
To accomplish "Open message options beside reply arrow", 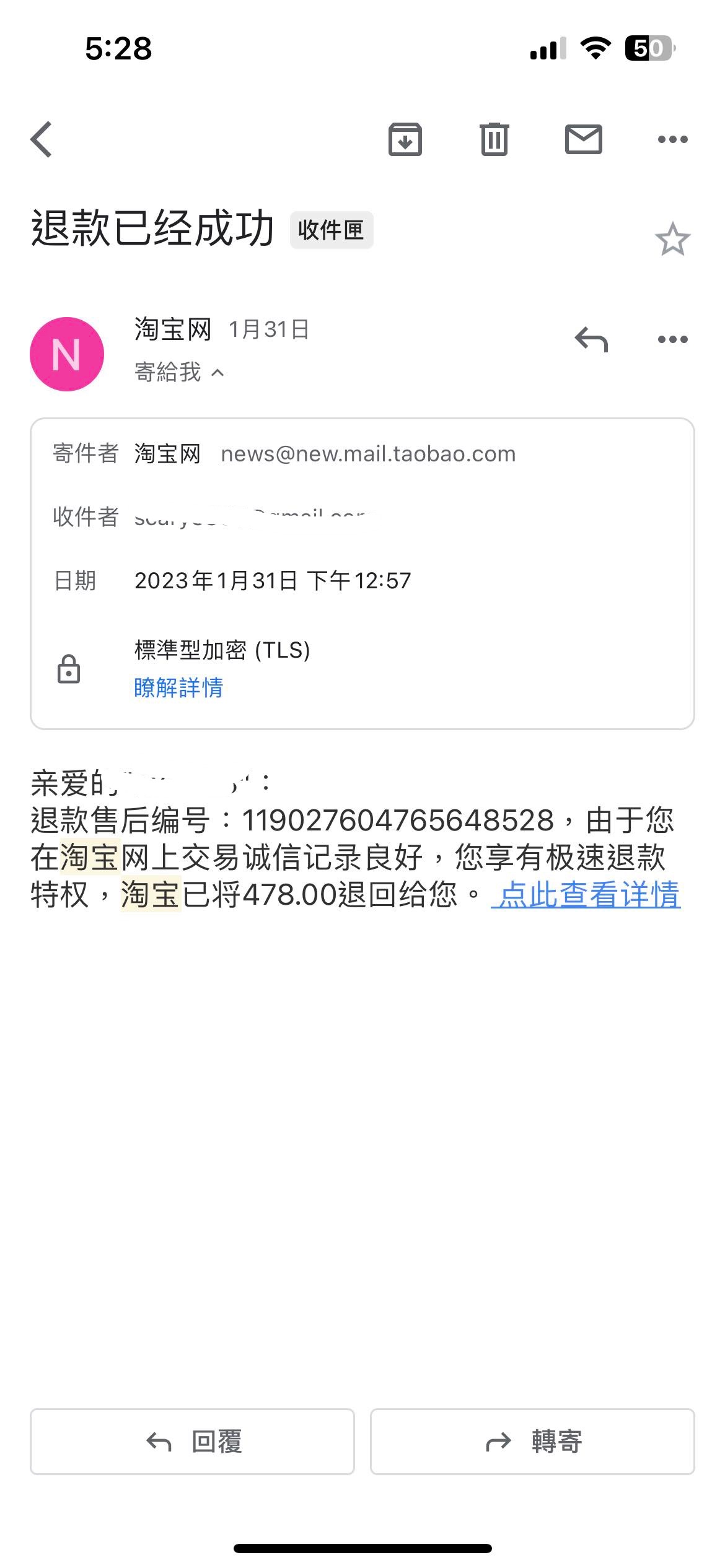I will click(x=672, y=339).
